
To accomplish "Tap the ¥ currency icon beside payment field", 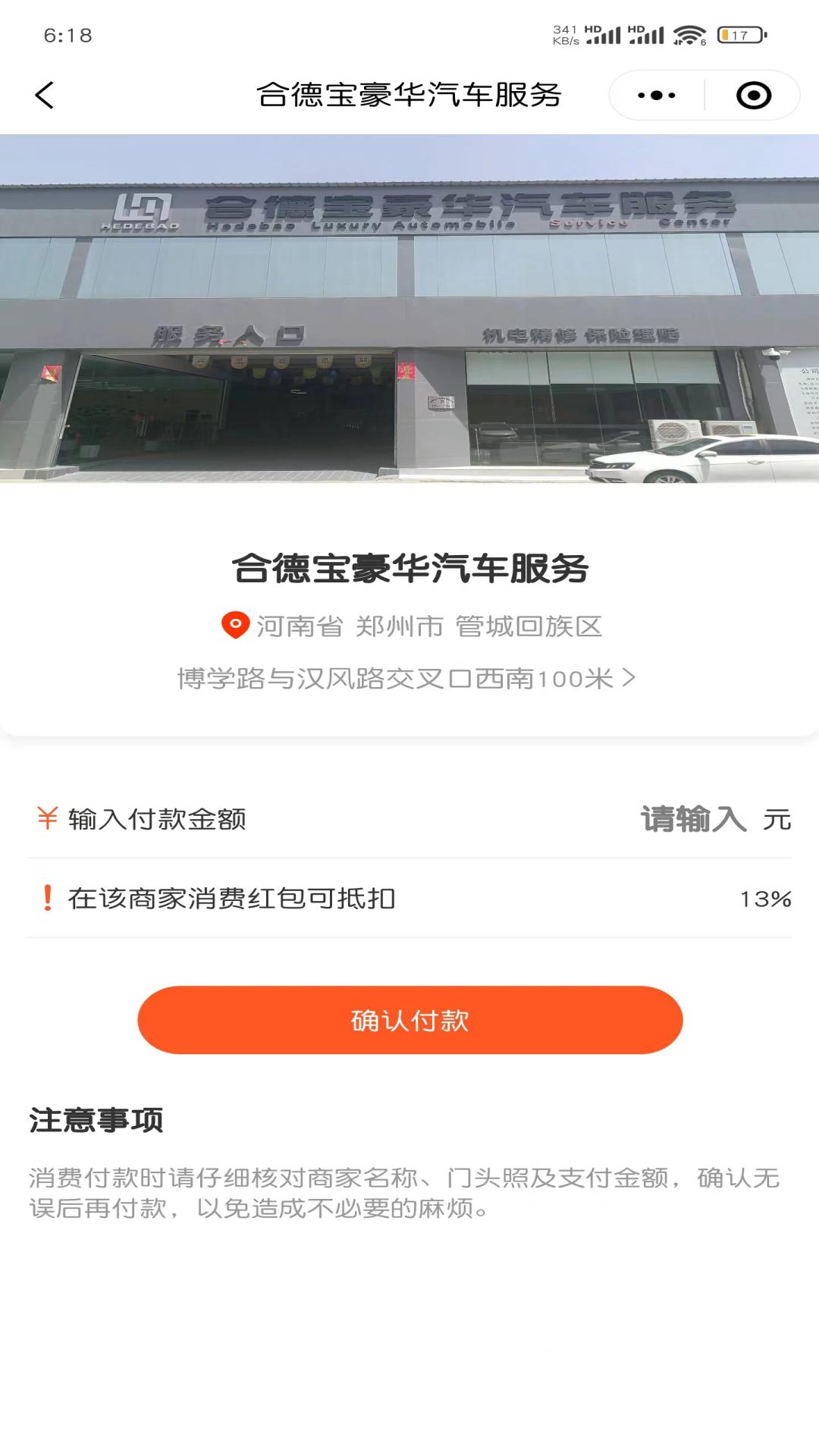I will tap(45, 819).
